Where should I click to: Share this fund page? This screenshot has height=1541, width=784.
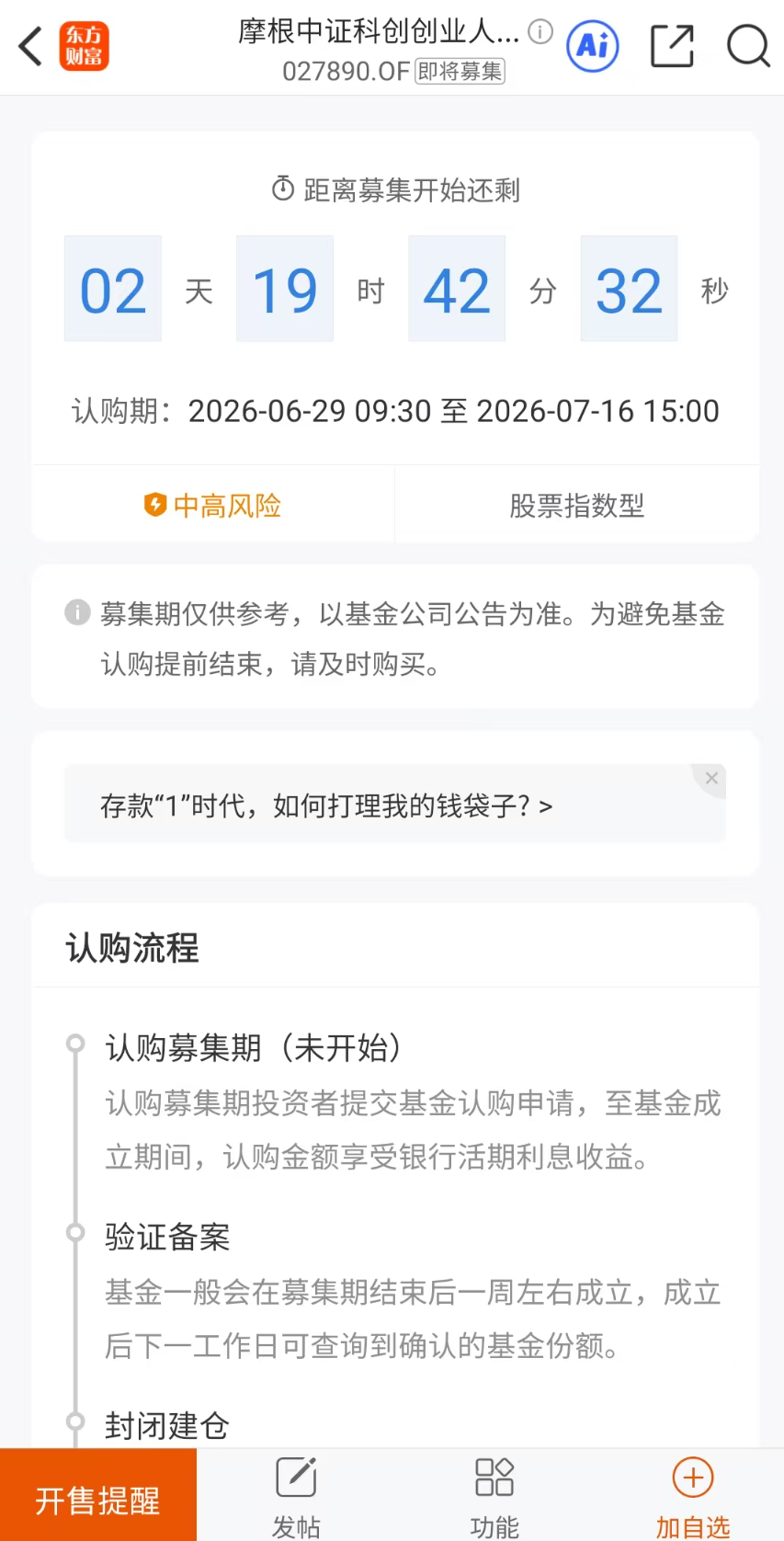coord(672,46)
